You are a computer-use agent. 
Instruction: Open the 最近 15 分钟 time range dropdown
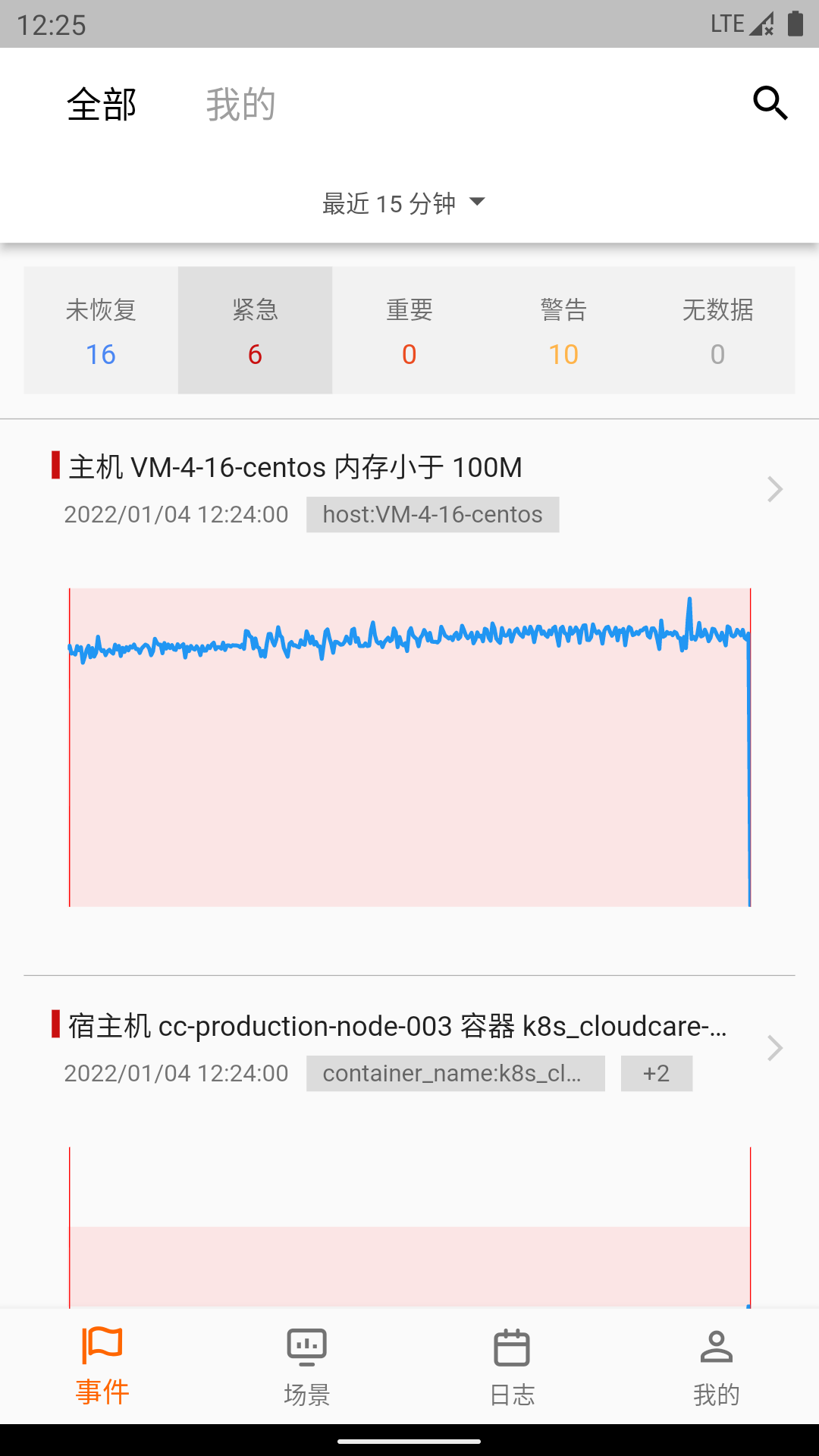point(402,202)
